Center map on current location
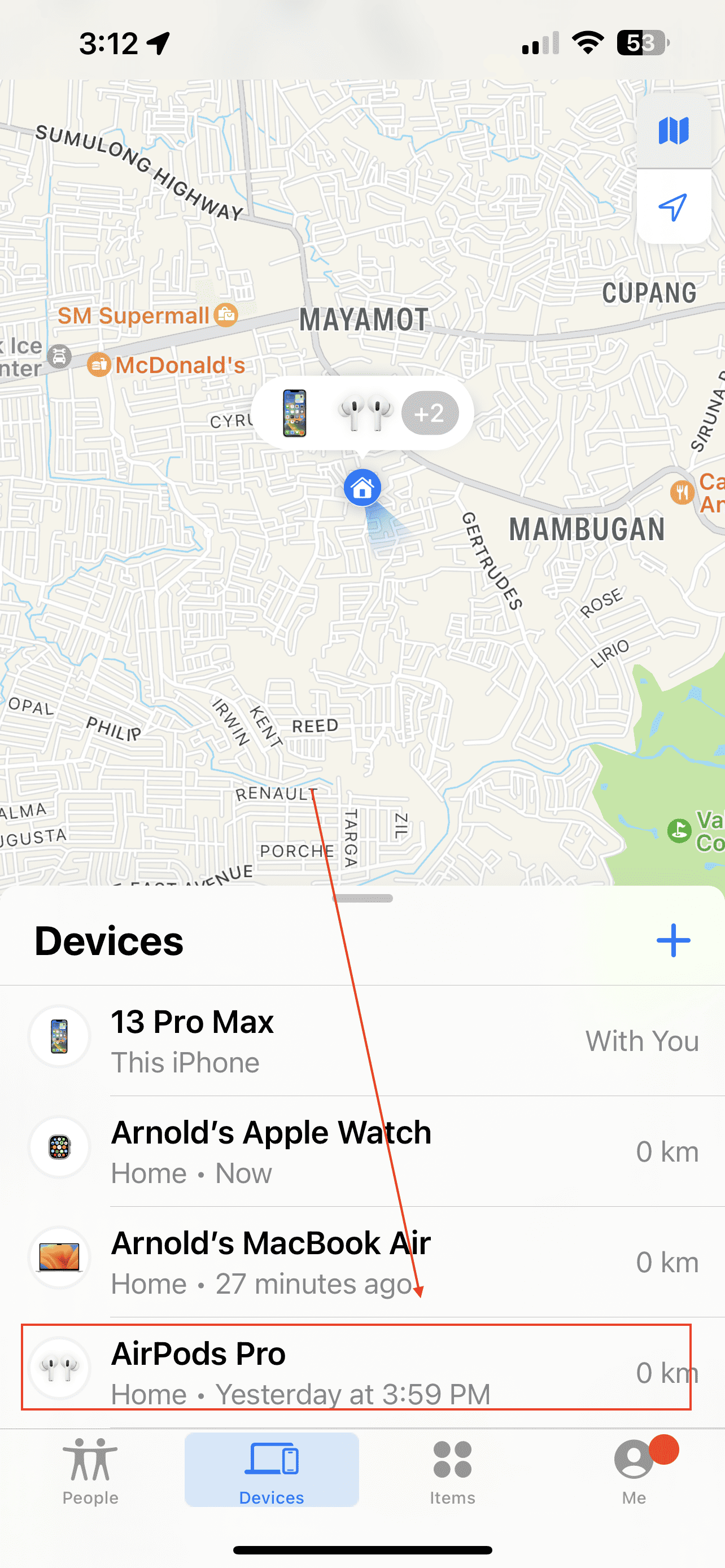This screenshot has width=725, height=1568. coord(673,207)
